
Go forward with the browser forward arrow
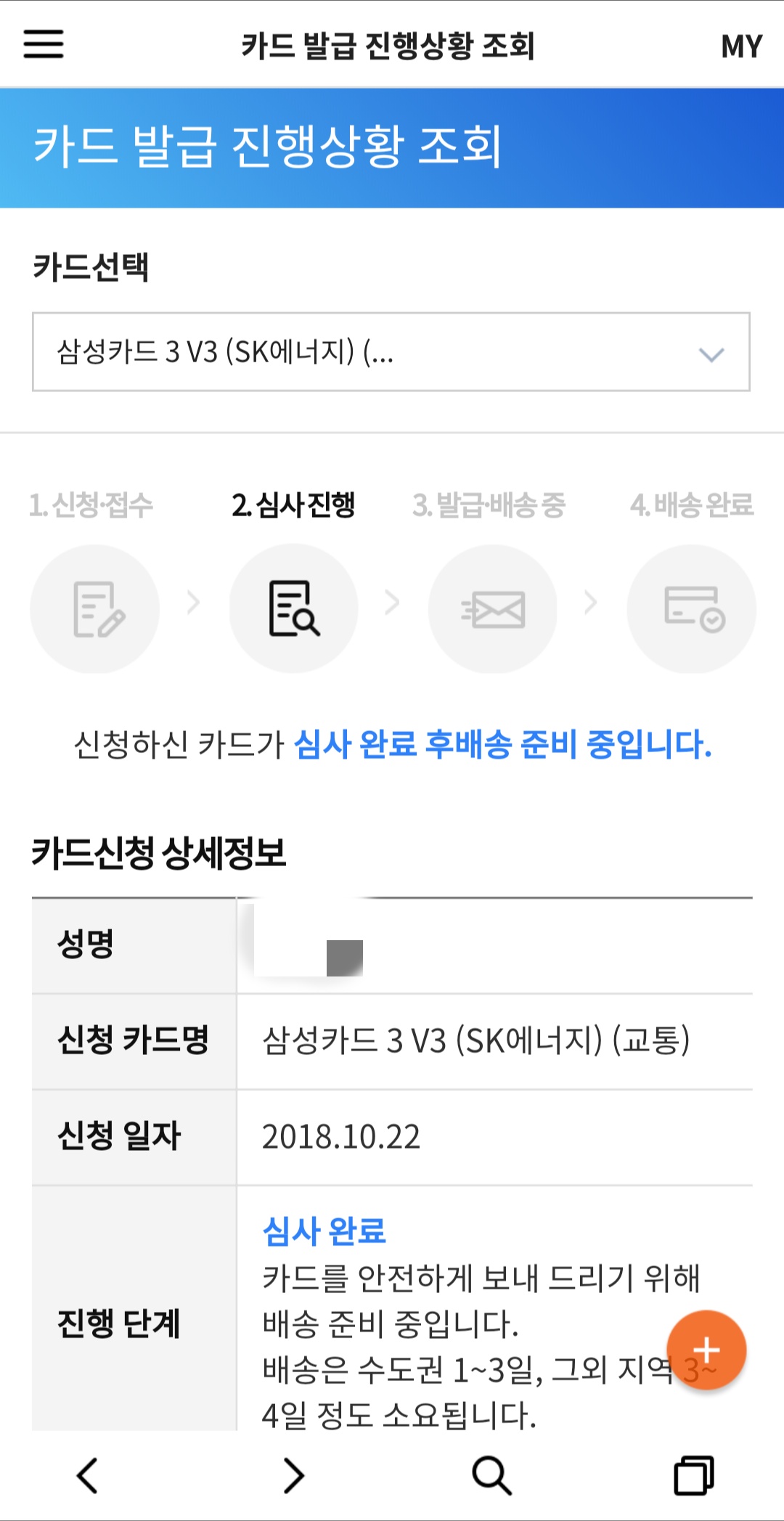point(293,1475)
